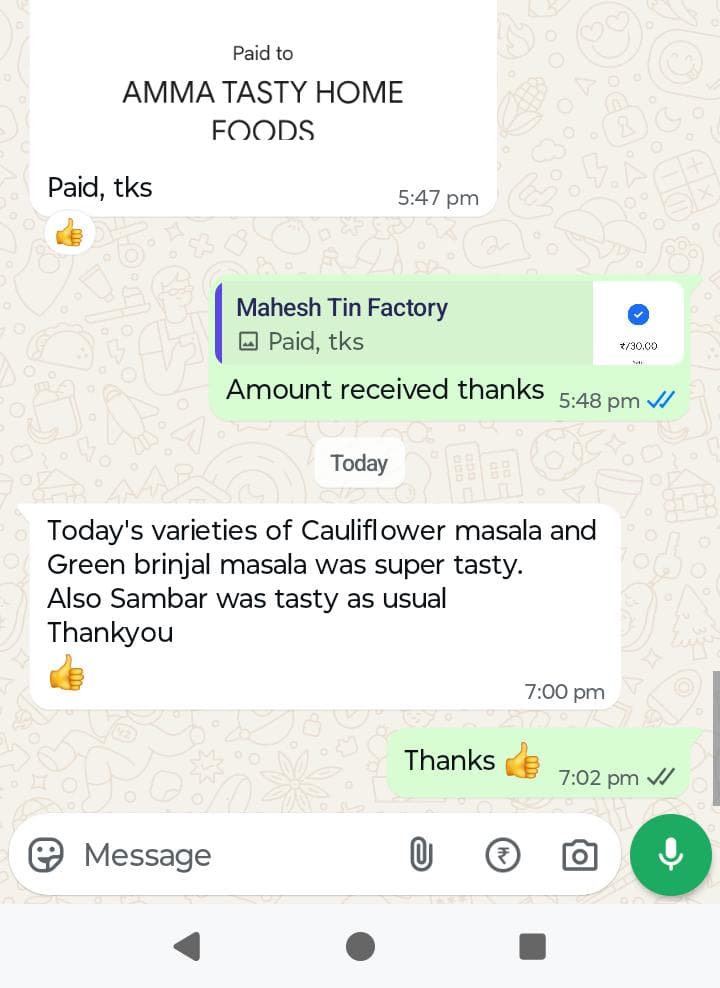
Task: Open the attachment paperclip menu
Action: pos(421,855)
